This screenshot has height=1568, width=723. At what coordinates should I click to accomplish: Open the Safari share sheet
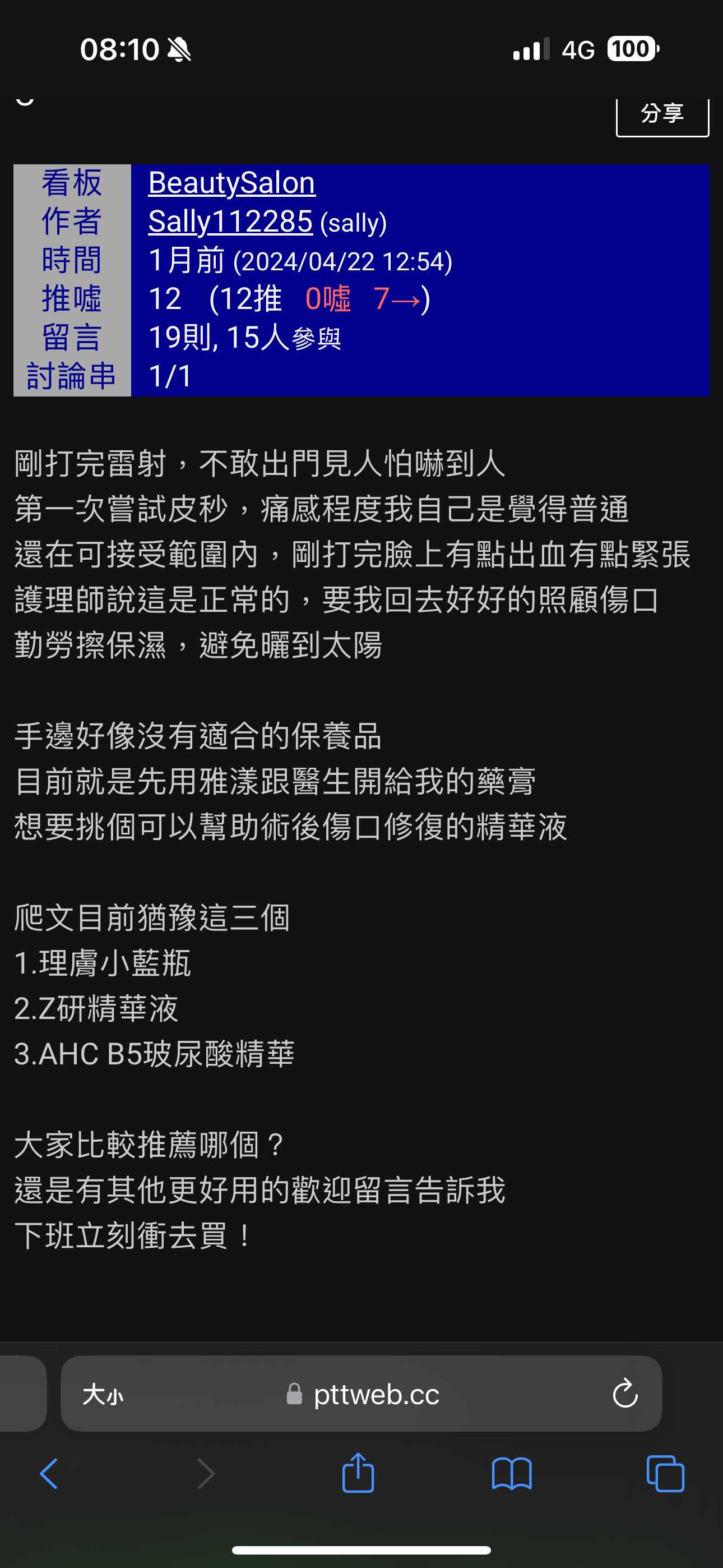pos(358,1473)
